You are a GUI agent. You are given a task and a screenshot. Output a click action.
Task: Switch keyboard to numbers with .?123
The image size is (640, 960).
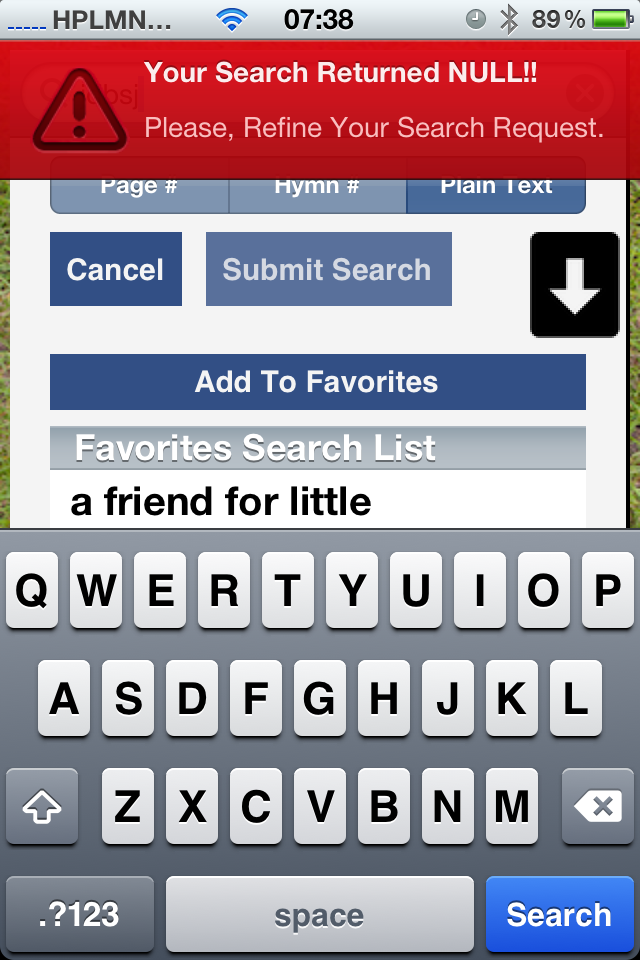click(80, 914)
